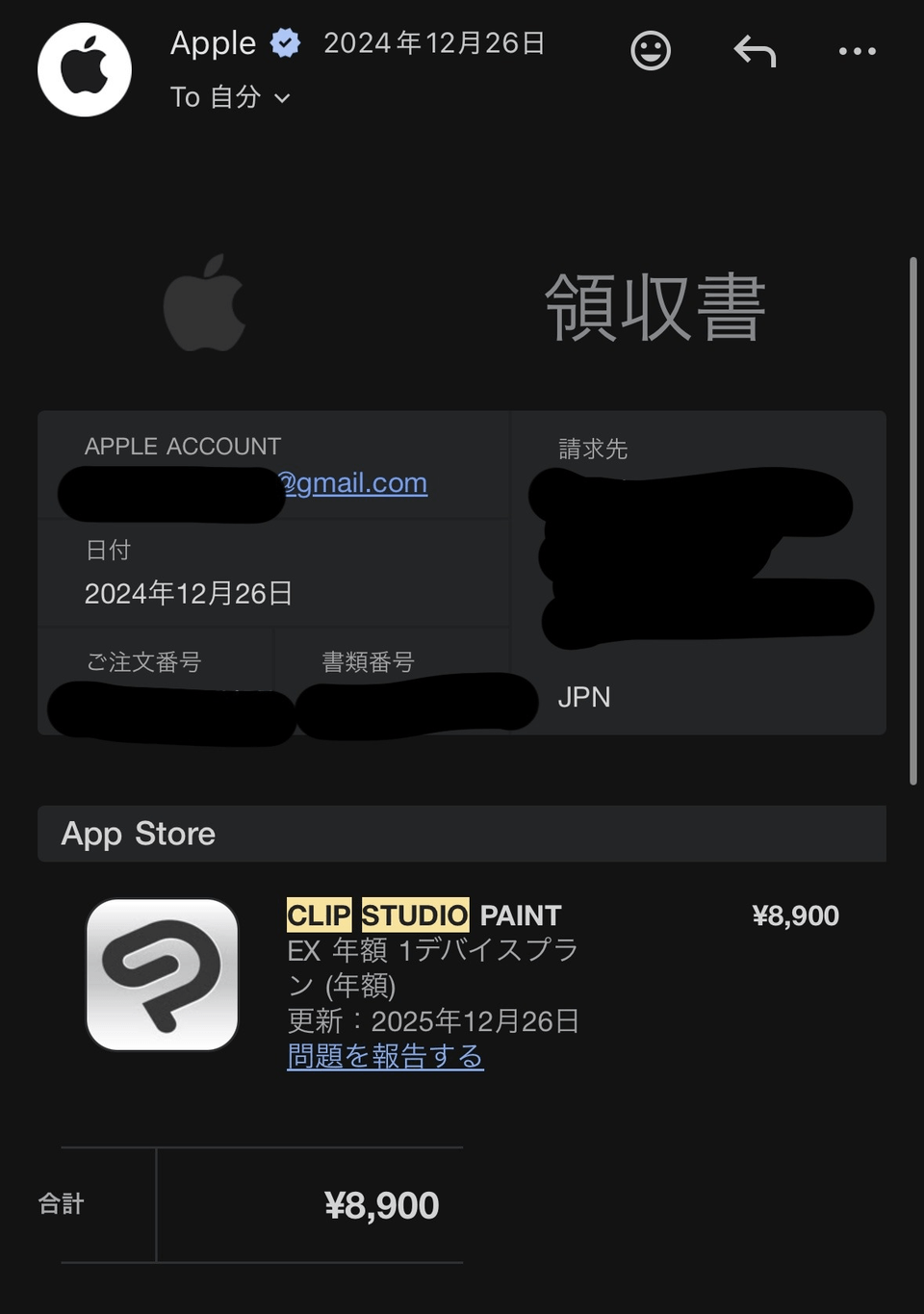
Task: Add a reaction with the smiley icon
Action: click(652, 52)
